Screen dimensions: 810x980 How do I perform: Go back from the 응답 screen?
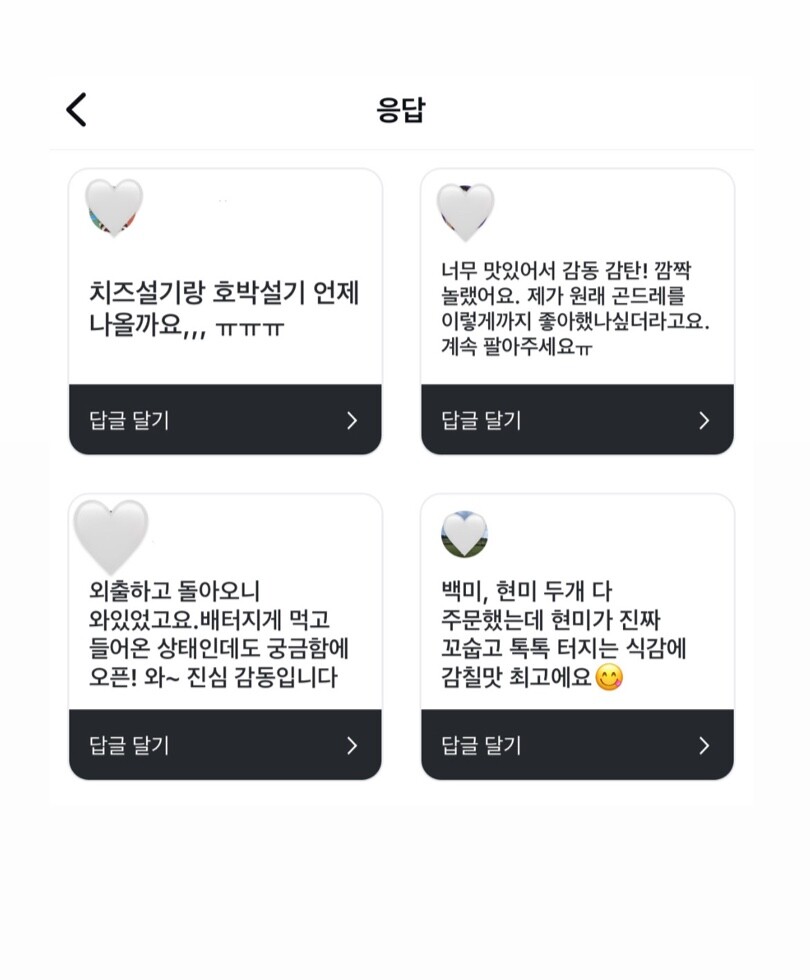click(76, 110)
